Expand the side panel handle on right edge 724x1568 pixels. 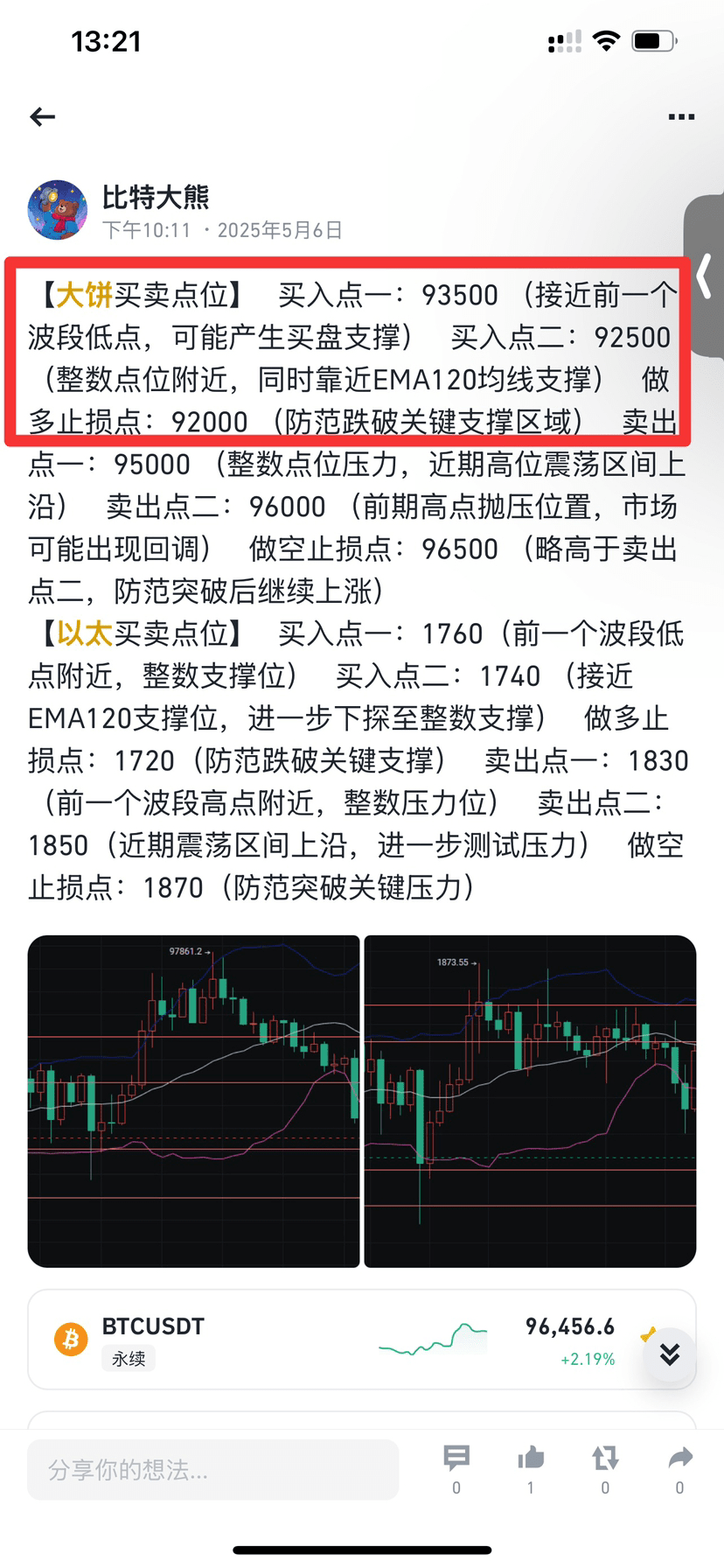707,277
